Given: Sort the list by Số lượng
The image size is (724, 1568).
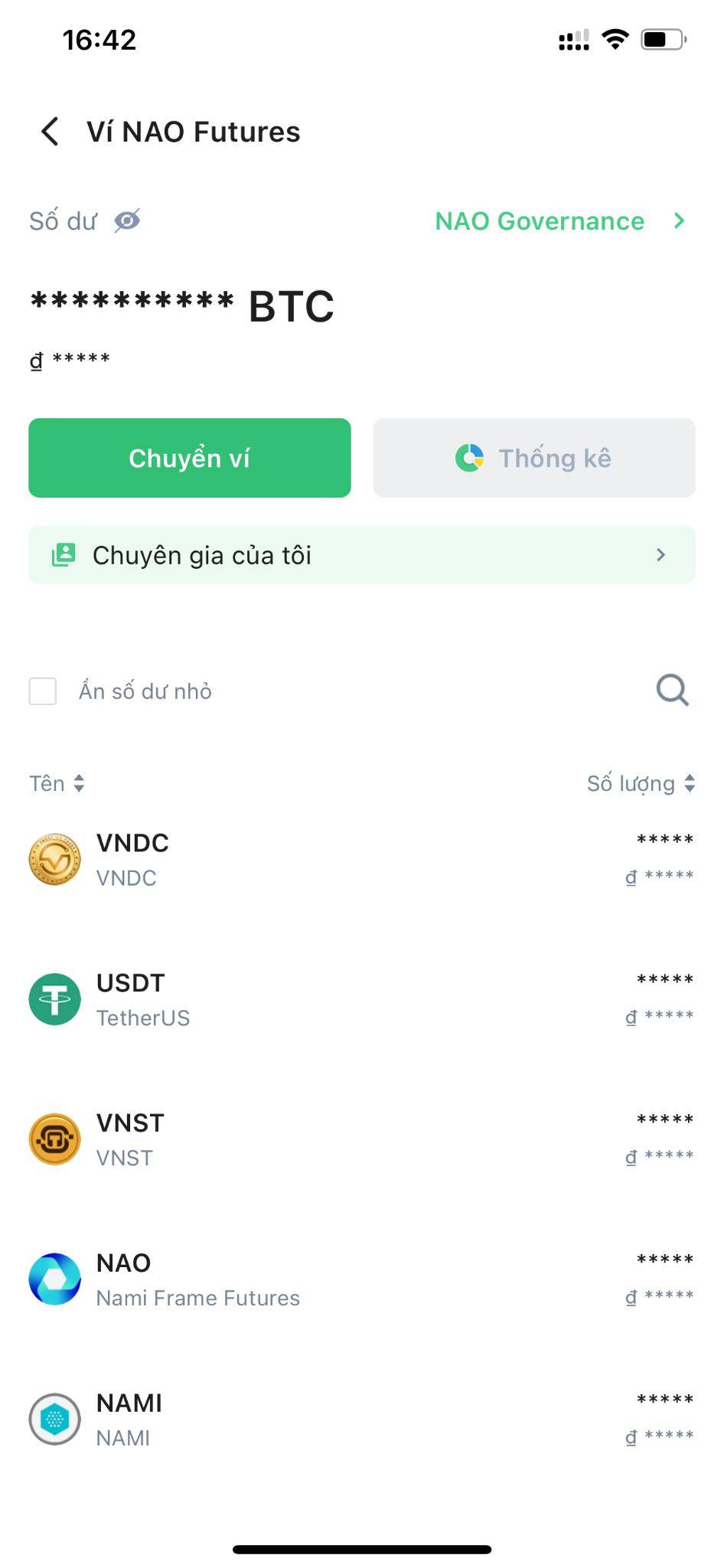Looking at the screenshot, I should click(641, 783).
